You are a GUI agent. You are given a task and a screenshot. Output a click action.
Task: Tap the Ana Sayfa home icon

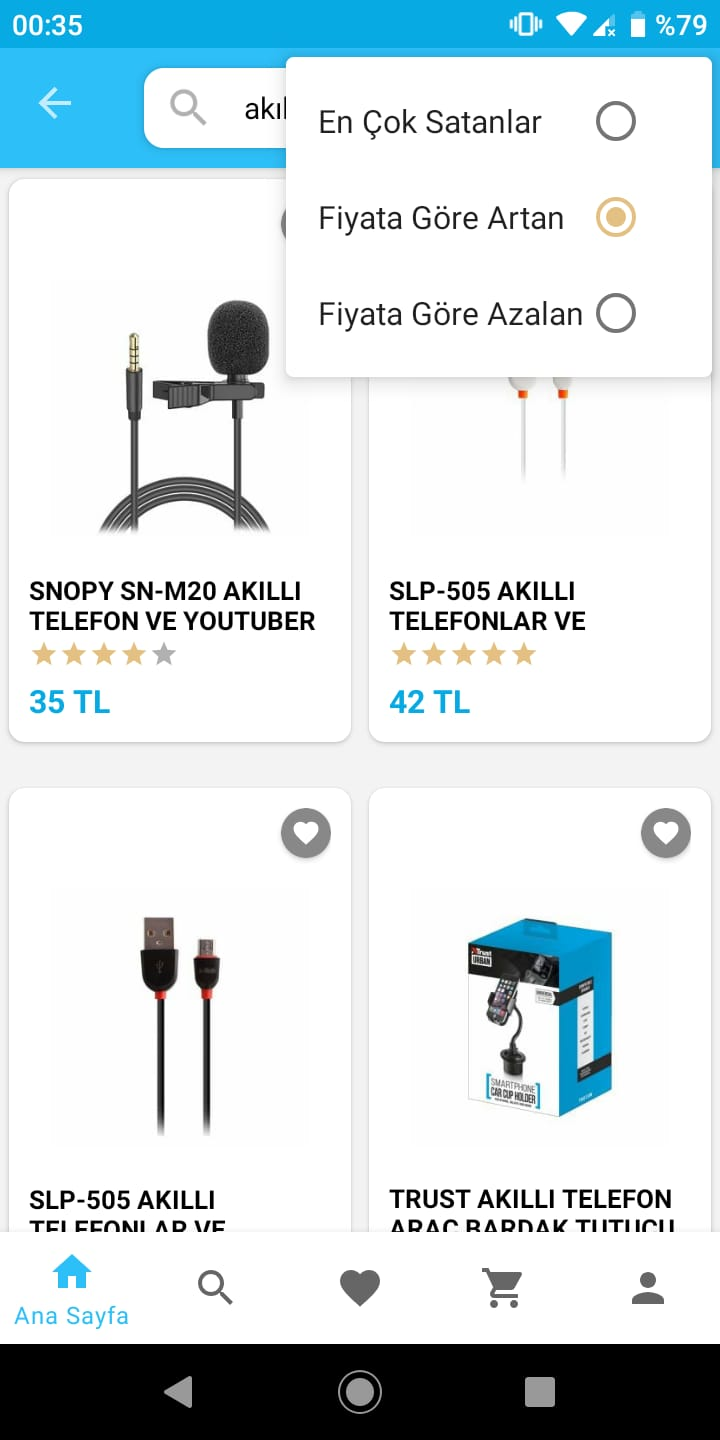[71, 1272]
